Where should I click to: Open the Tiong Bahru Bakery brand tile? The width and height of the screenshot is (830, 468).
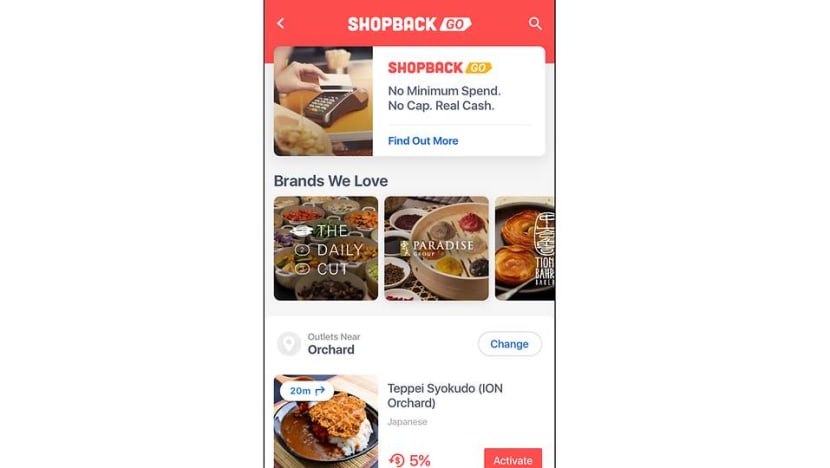click(525, 248)
